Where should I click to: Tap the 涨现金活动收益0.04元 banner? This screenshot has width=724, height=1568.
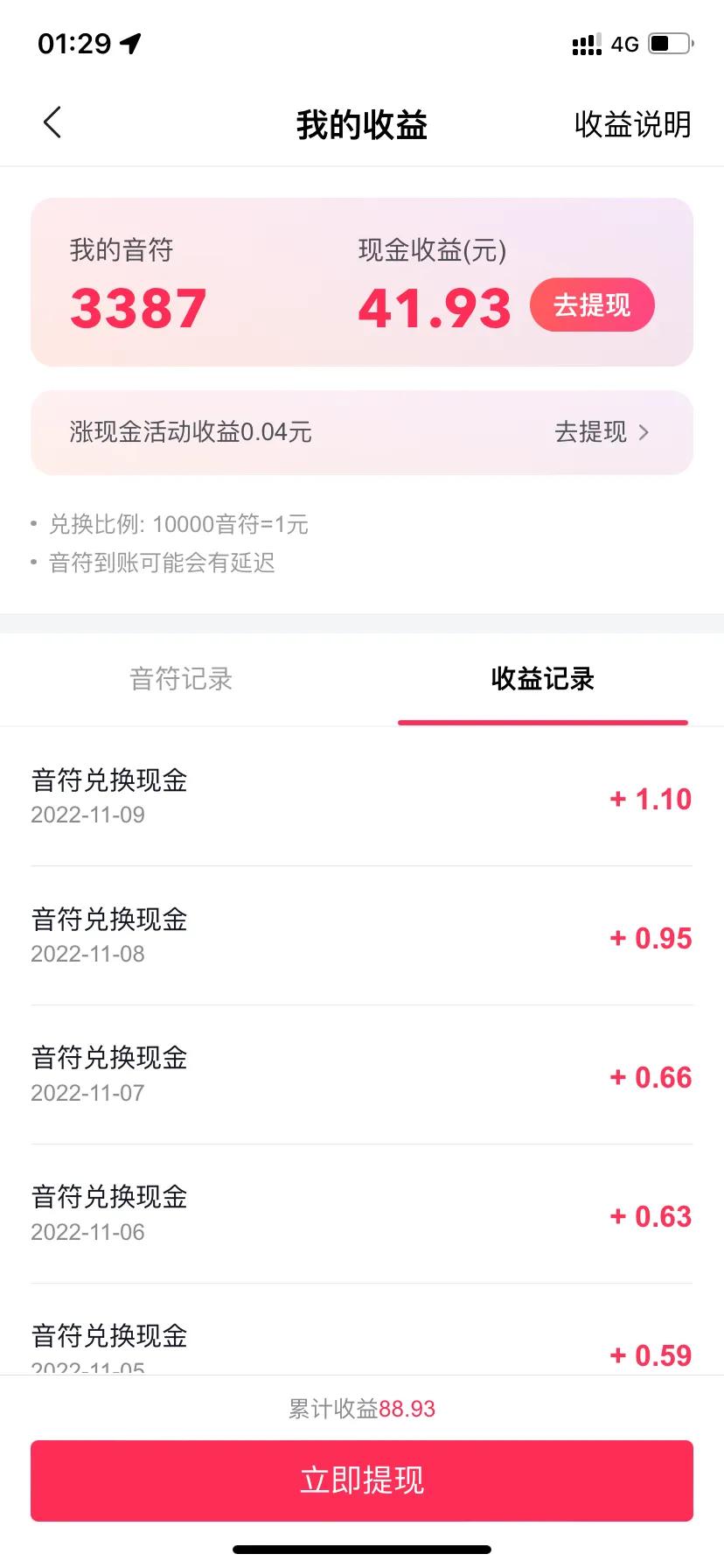pos(262,432)
